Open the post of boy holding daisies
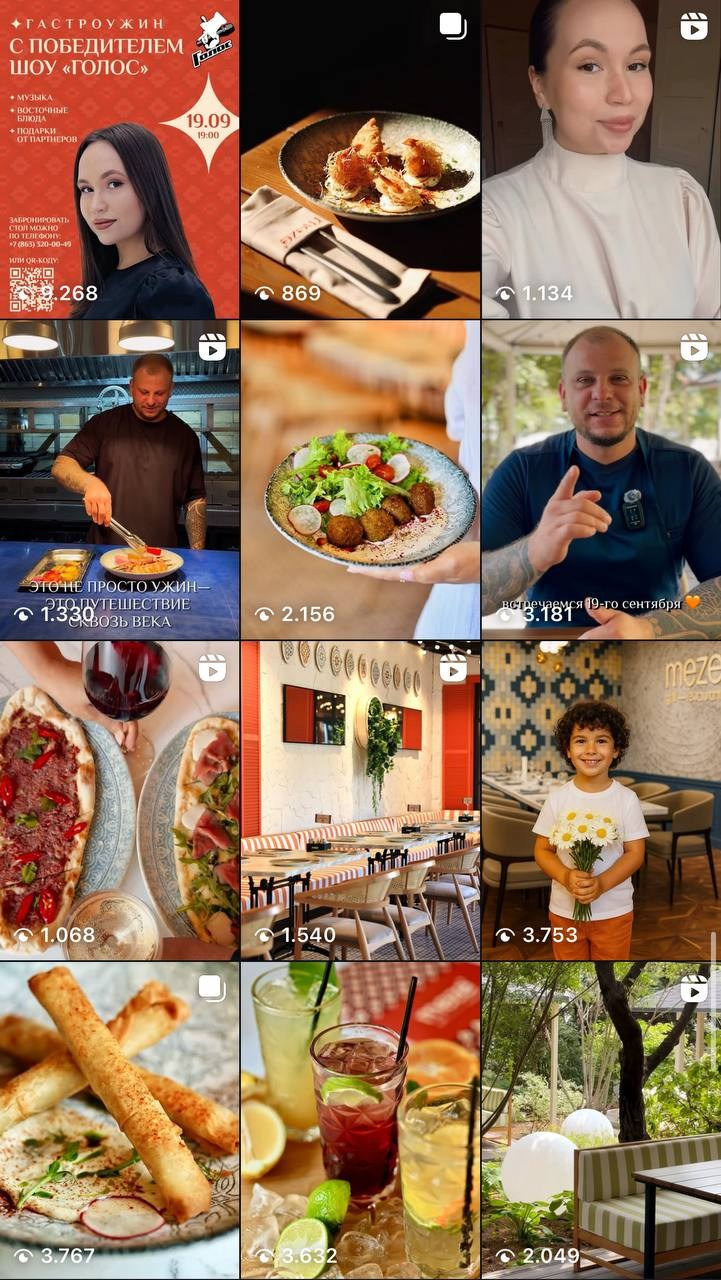This screenshot has width=721, height=1280. tap(601, 800)
